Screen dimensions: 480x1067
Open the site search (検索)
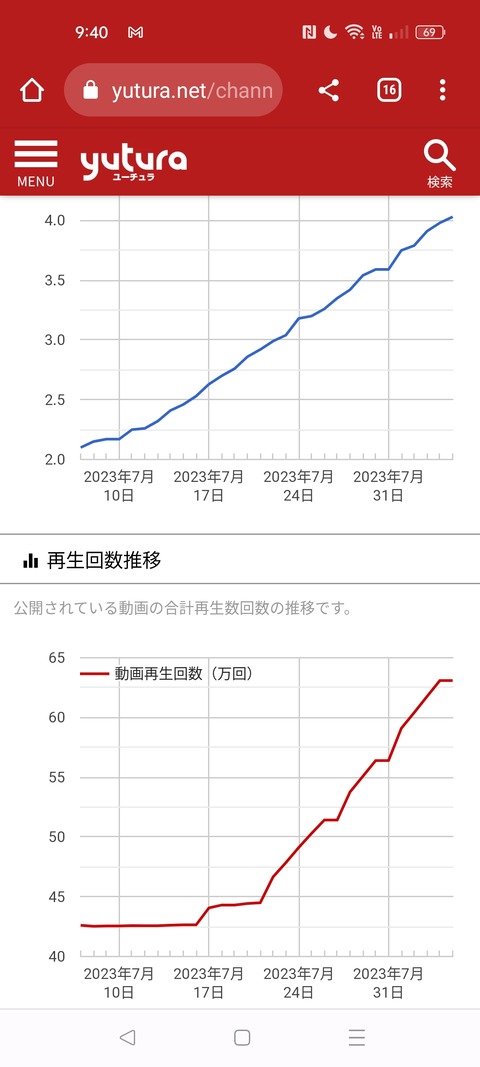(440, 164)
